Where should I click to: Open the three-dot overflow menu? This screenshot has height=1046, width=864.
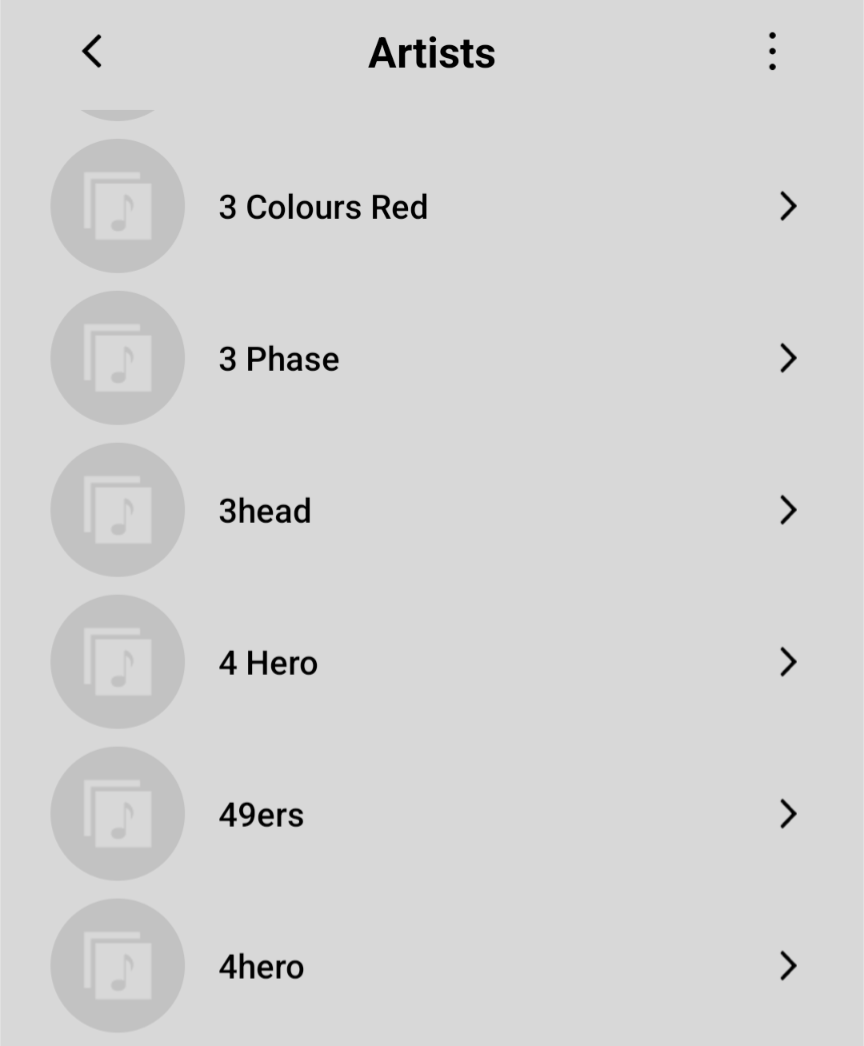pos(772,51)
